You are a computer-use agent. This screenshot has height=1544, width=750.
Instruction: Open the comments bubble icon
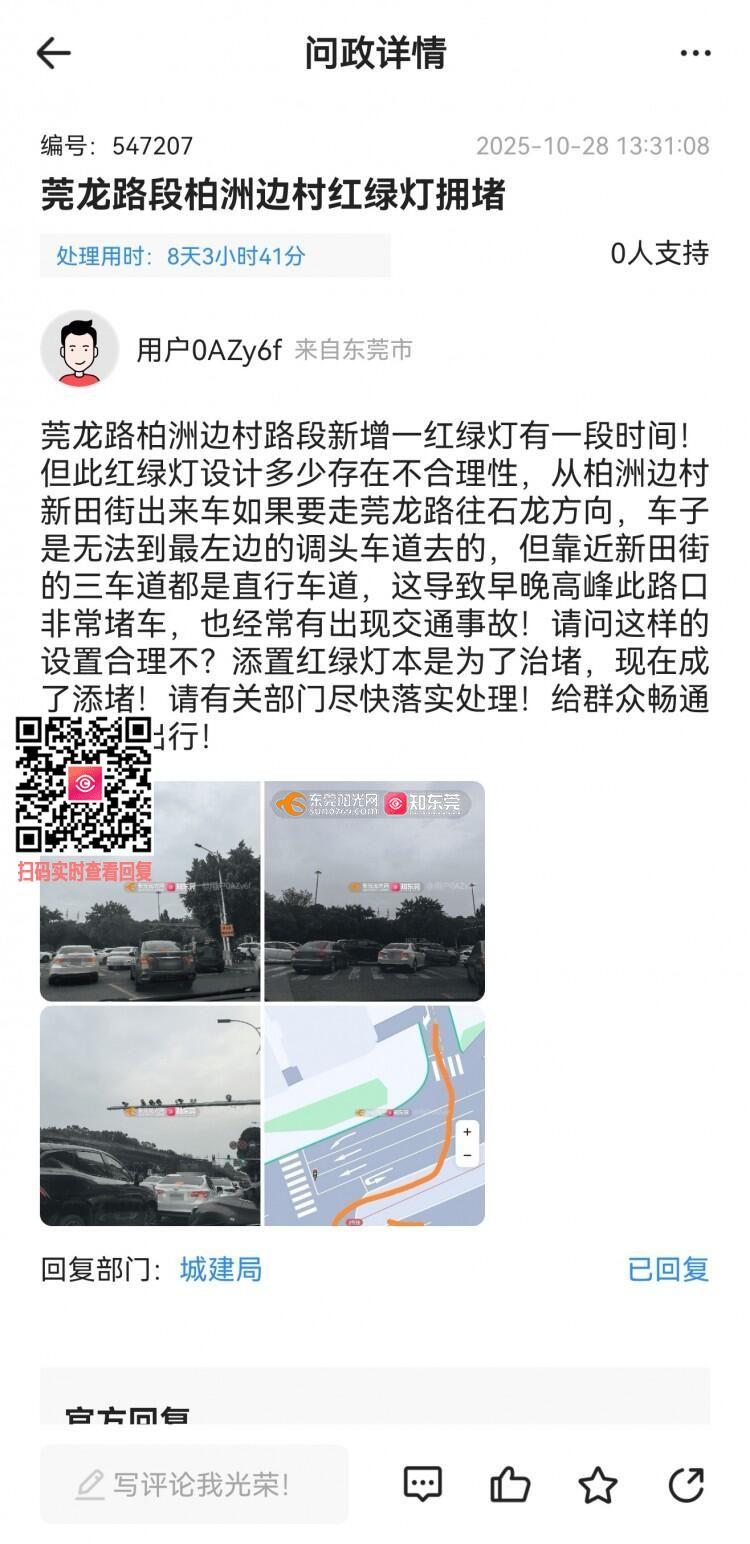pos(423,1484)
